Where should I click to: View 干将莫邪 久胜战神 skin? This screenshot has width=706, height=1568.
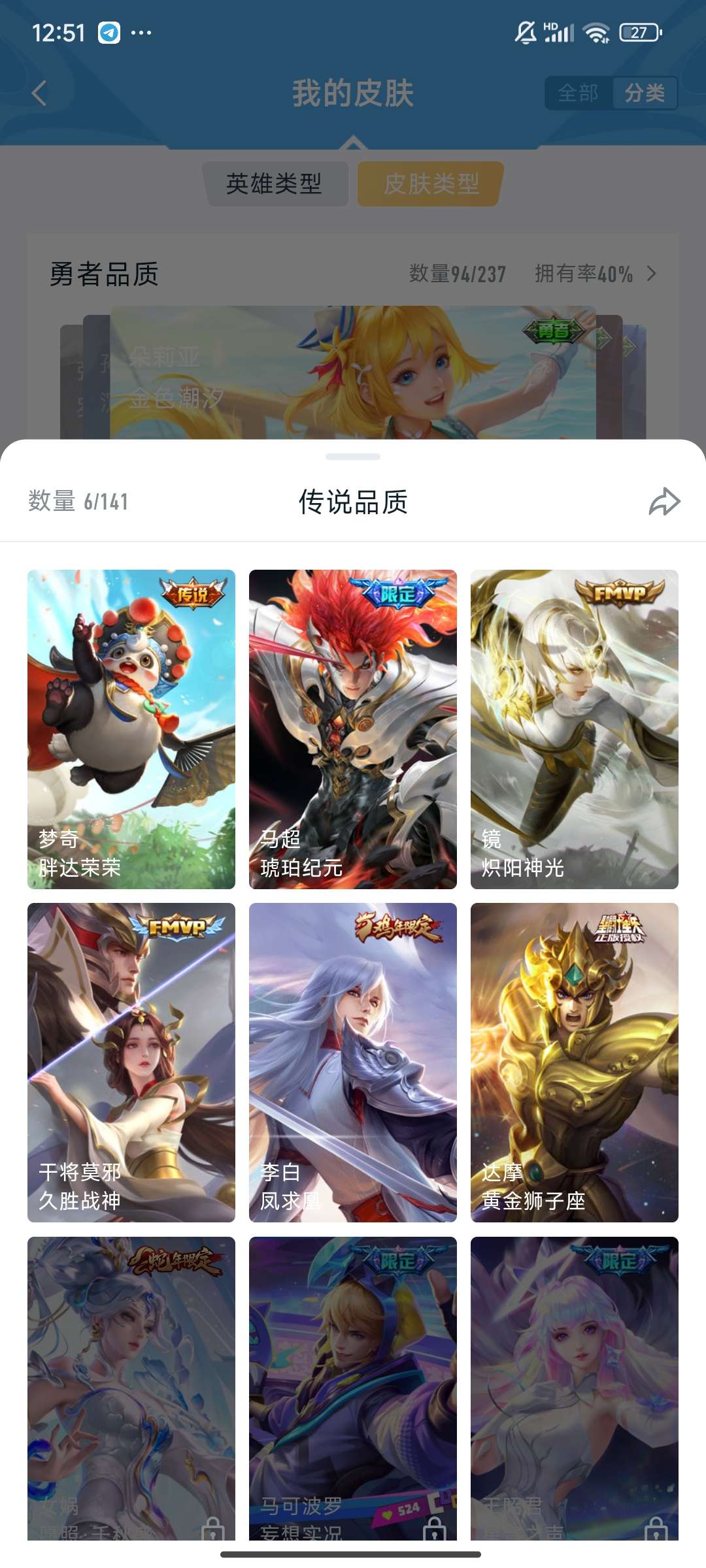click(131, 1062)
